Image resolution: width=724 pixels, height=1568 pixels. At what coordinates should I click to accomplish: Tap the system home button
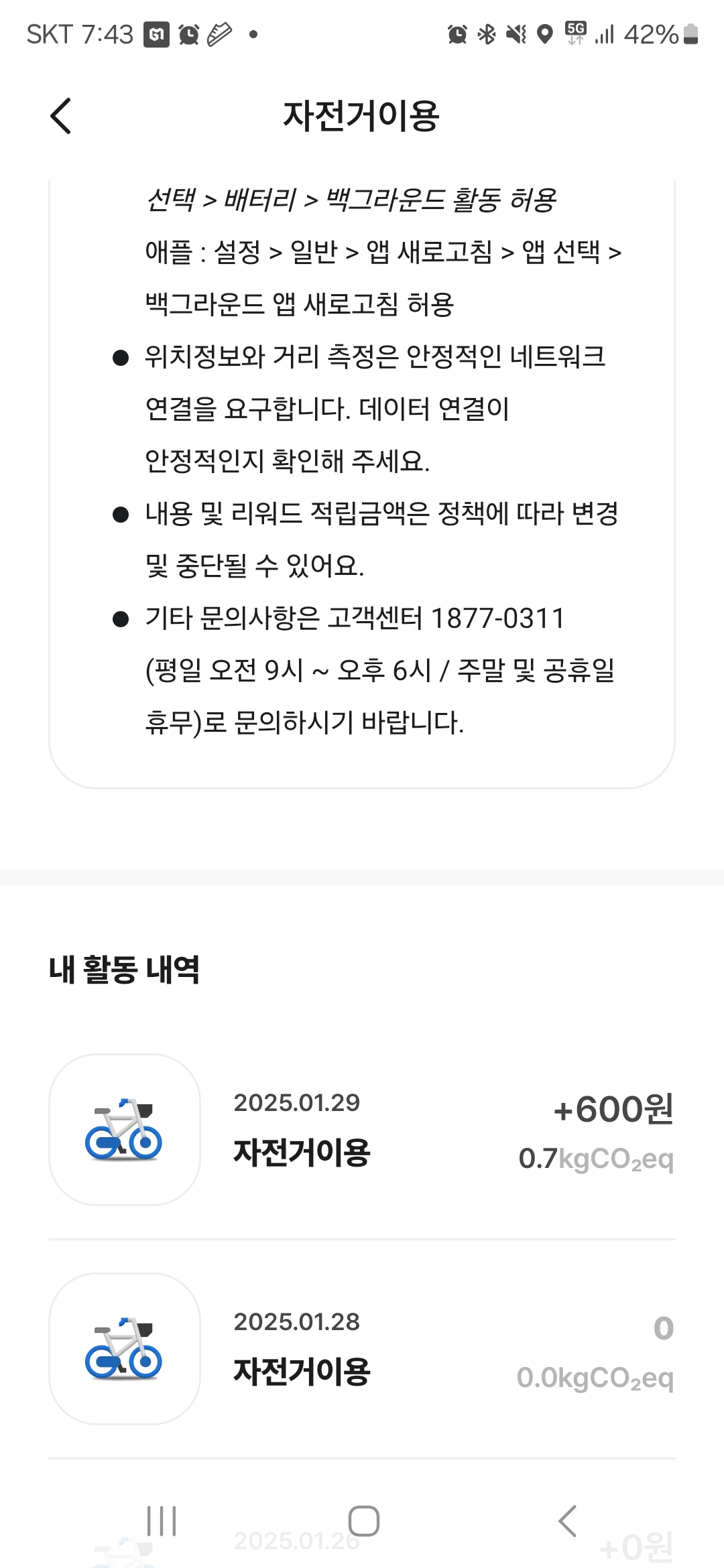363,1521
